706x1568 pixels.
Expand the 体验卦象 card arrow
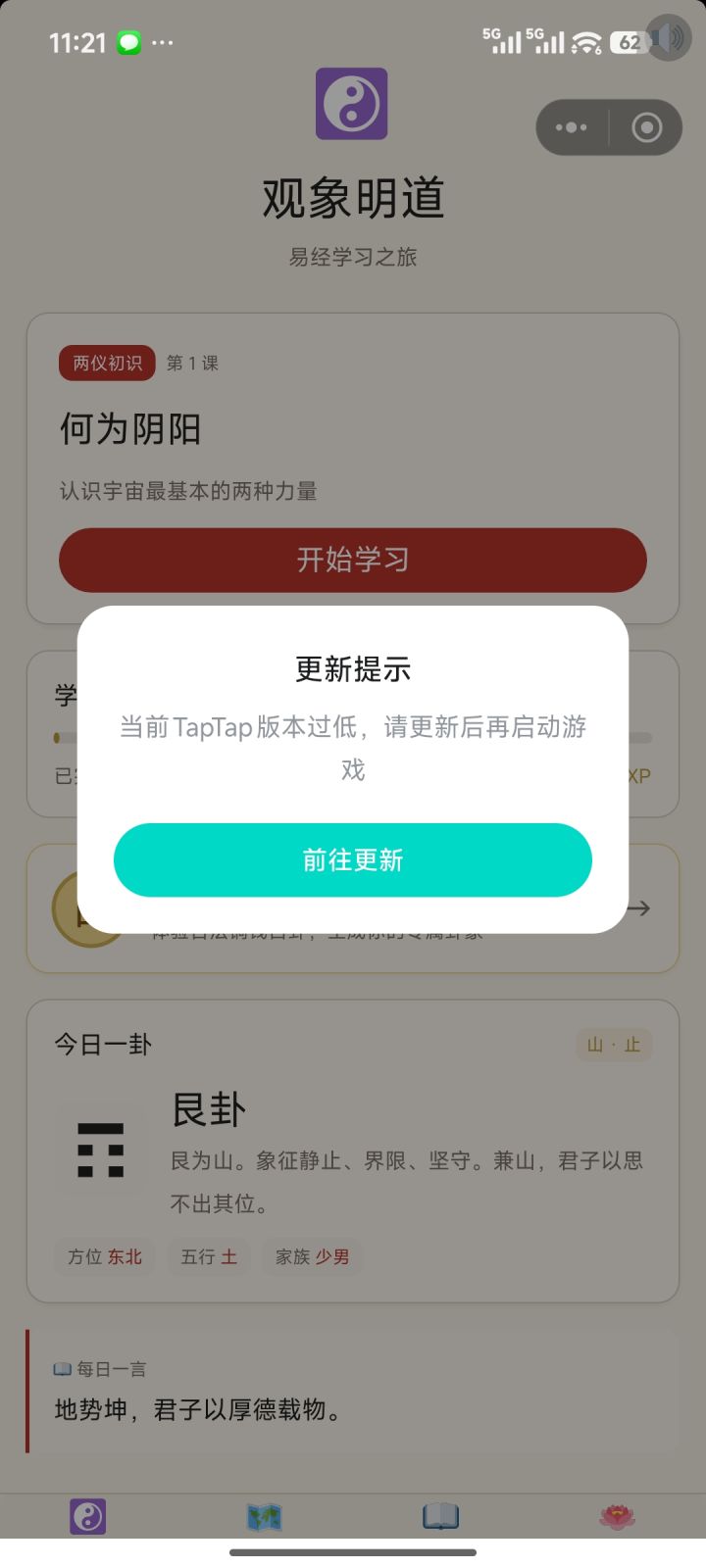point(637,907)
